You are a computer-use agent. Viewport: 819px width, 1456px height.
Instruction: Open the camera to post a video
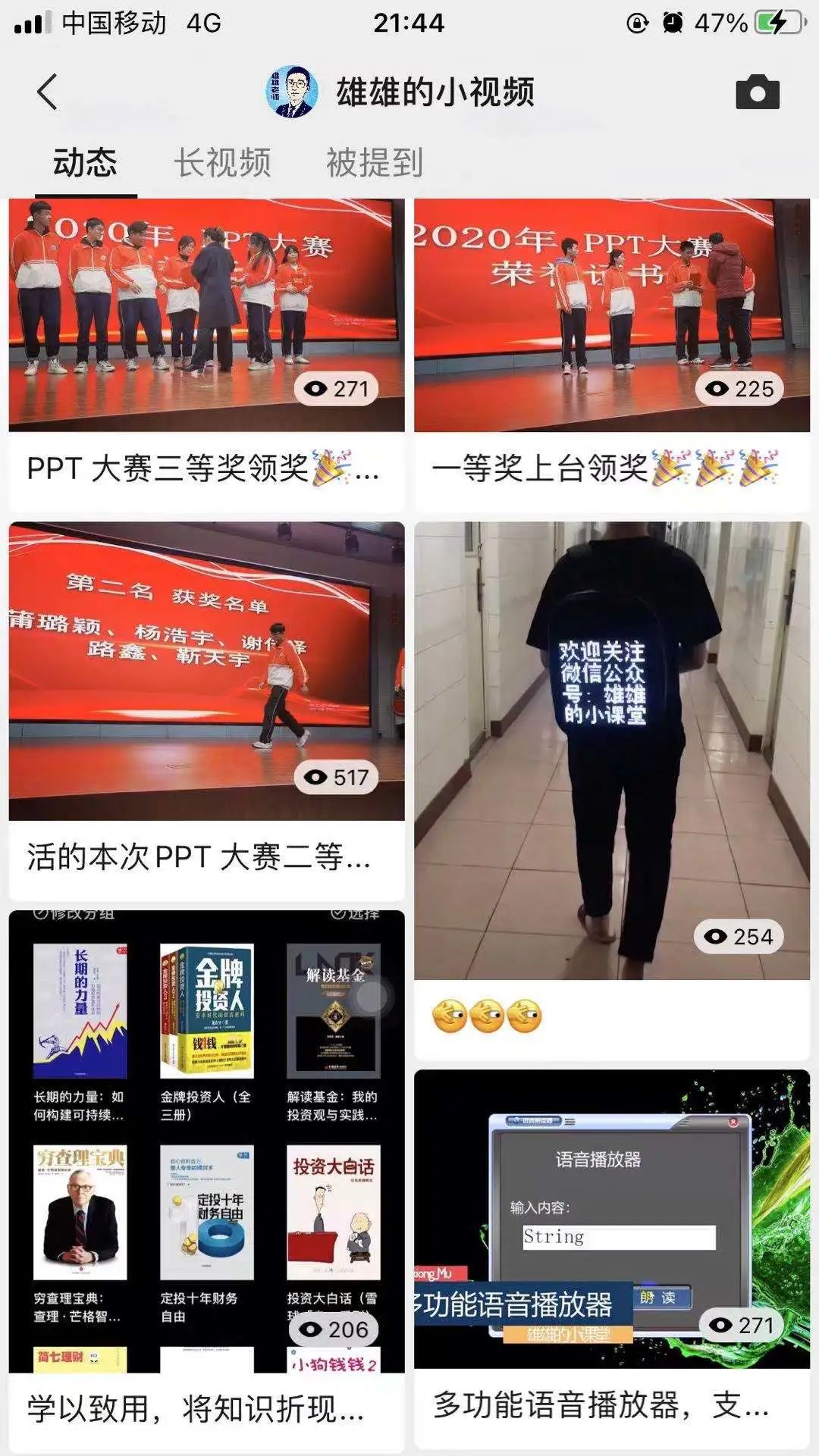pyautogui.click(x=757, y=92)
